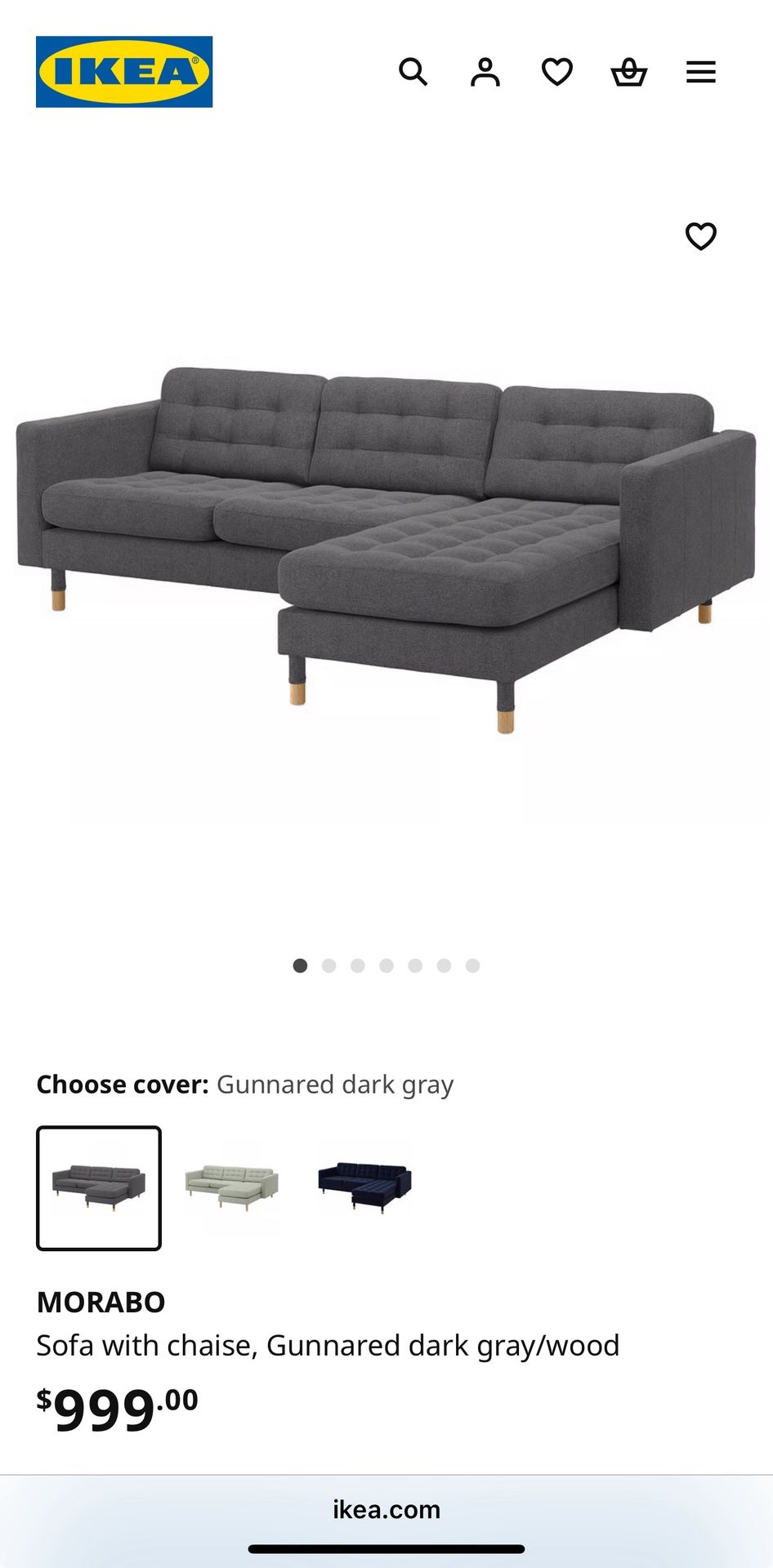
Task: Click the IKEA logo
Action: point(123,72)
